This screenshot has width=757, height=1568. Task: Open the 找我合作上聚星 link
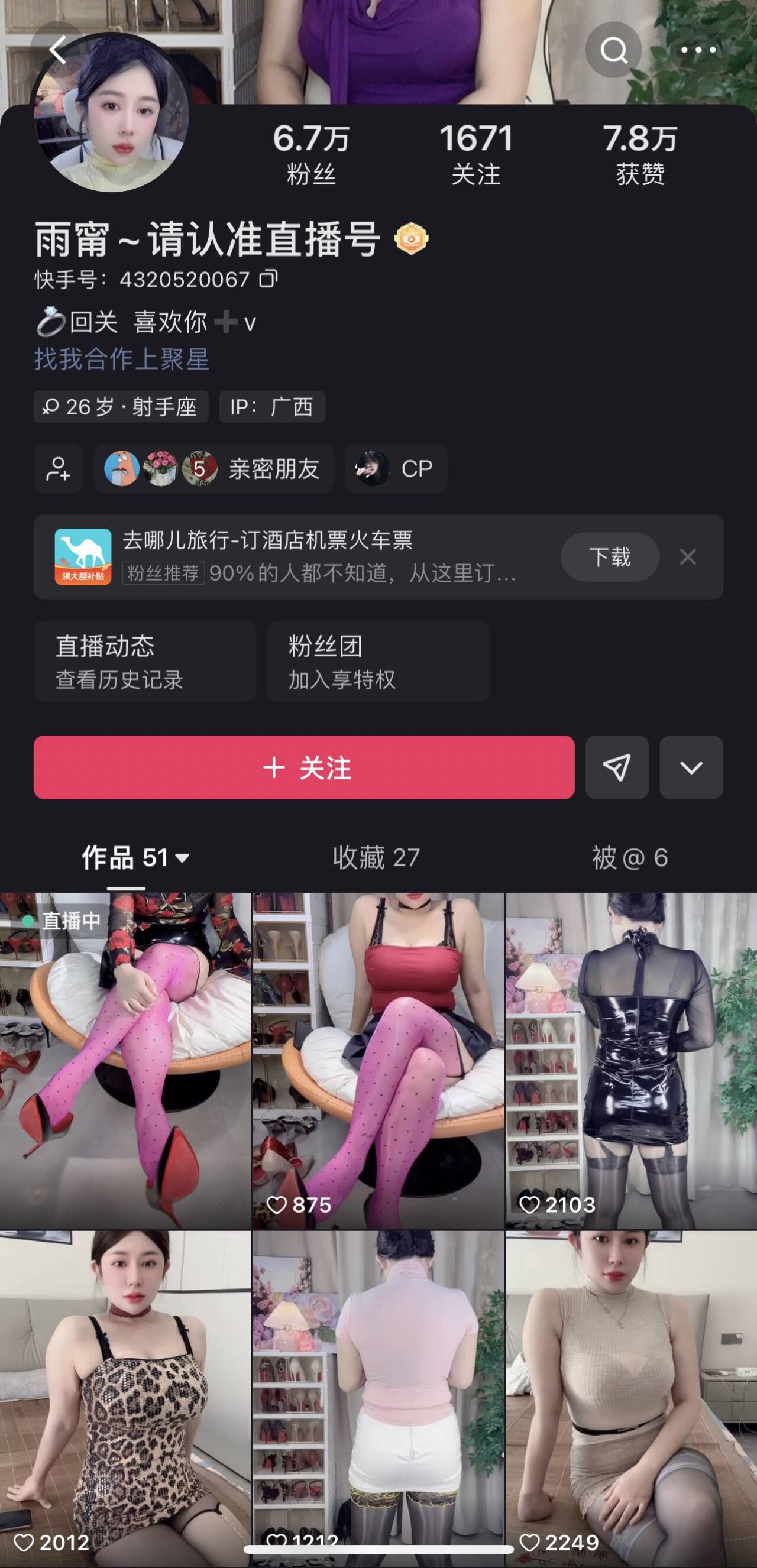122,359
